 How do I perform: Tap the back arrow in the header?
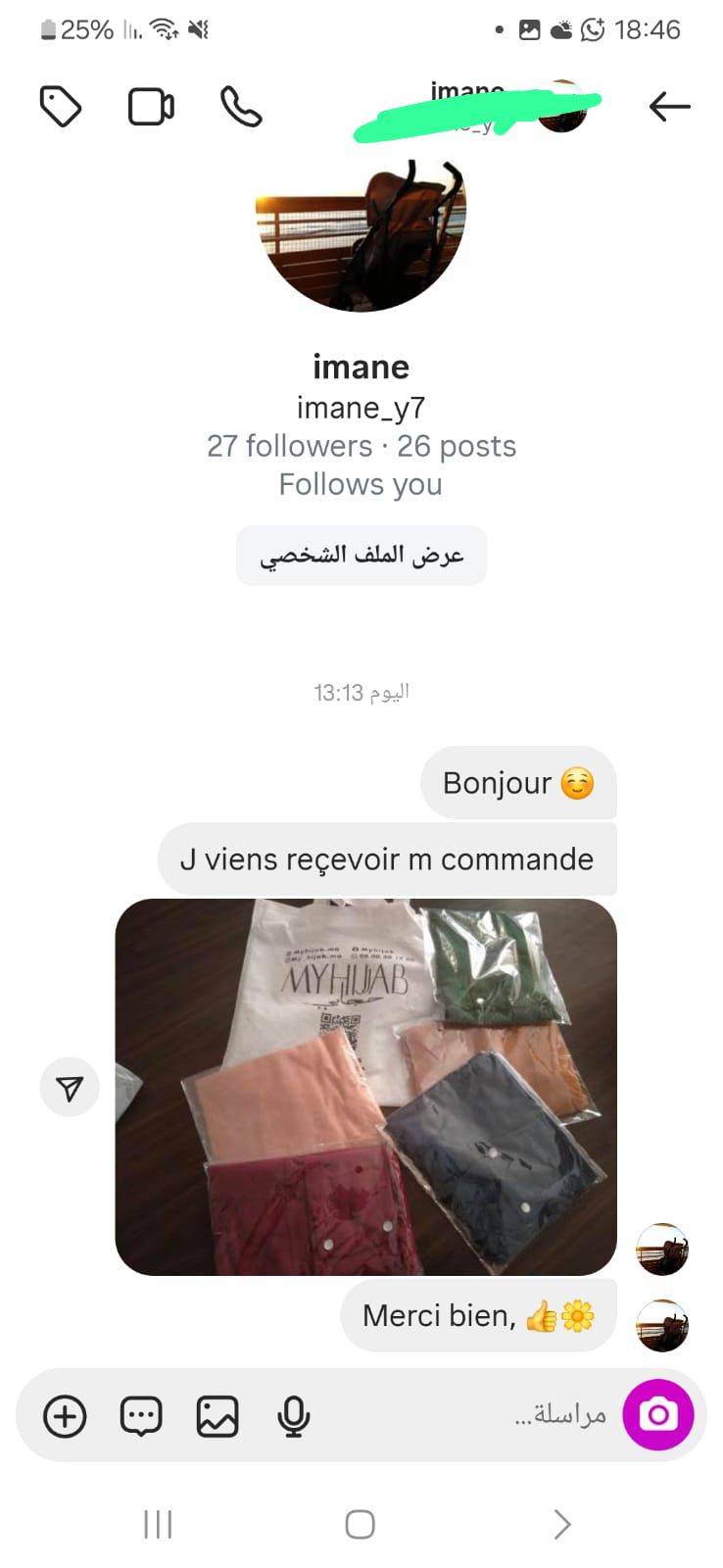(x=670, y=106)
